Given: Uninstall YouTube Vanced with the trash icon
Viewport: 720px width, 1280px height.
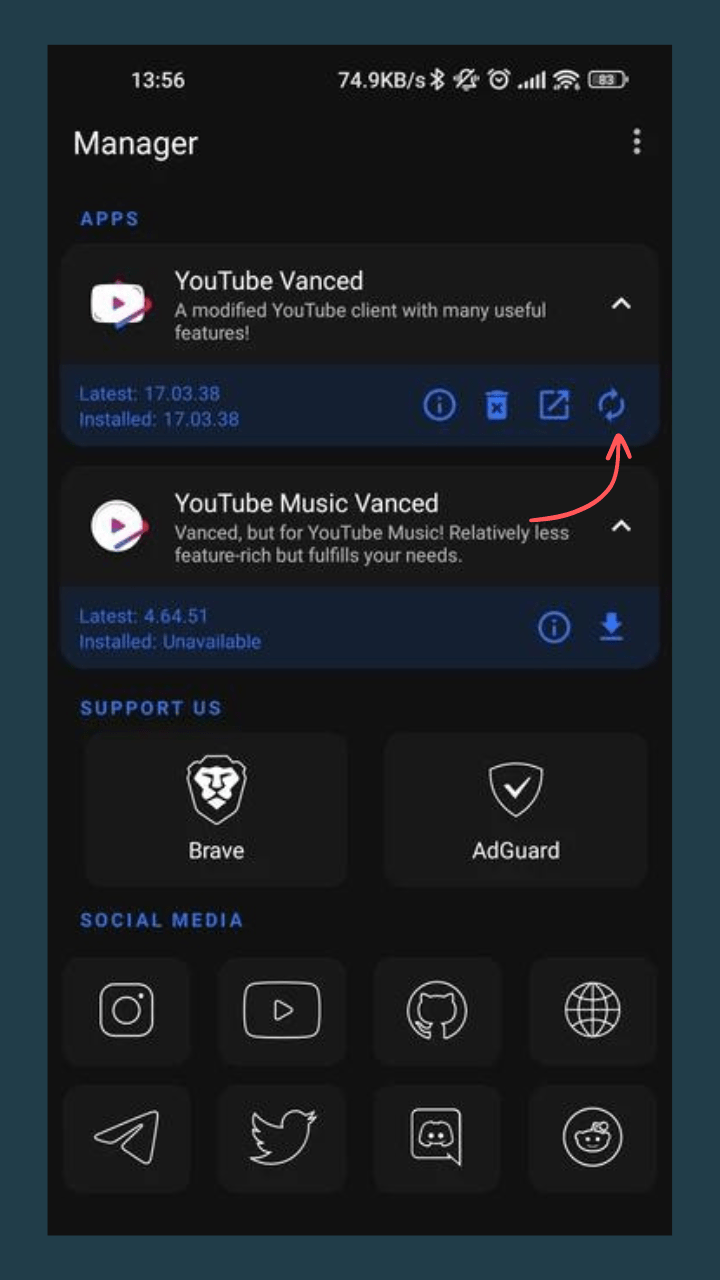Looking at the screenshot, I should click(497, 405).
